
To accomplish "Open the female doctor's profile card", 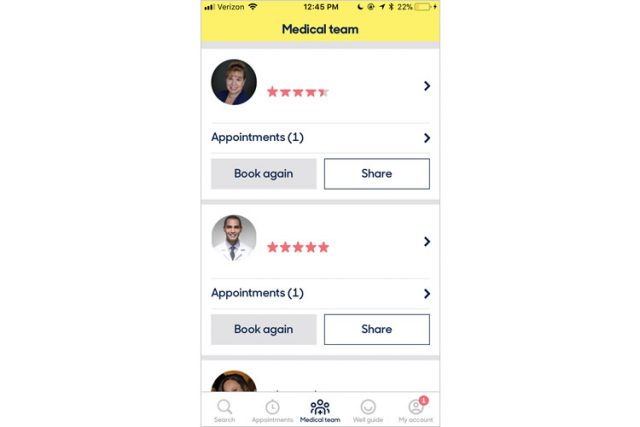I will [320, 85].
